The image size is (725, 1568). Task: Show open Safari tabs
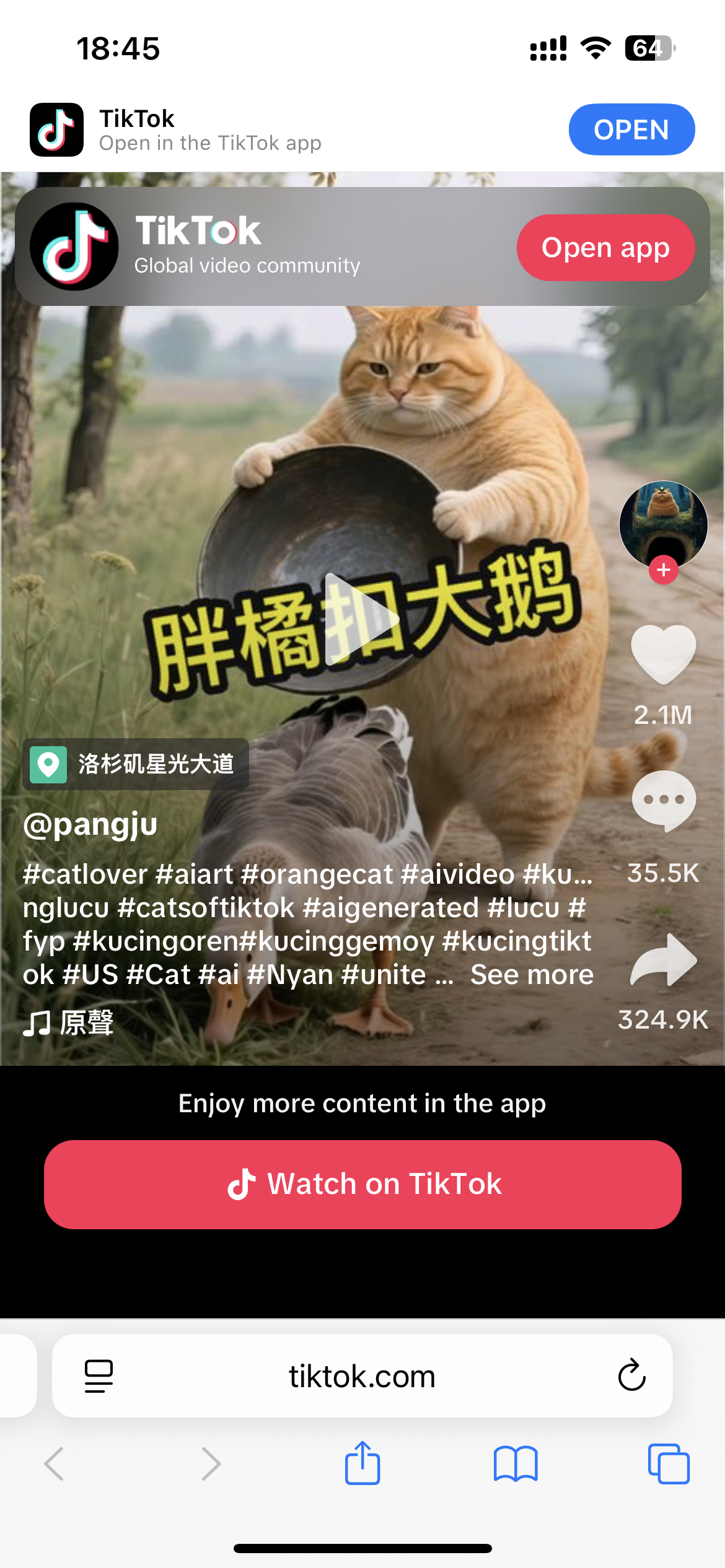(x=668, y=1464)
